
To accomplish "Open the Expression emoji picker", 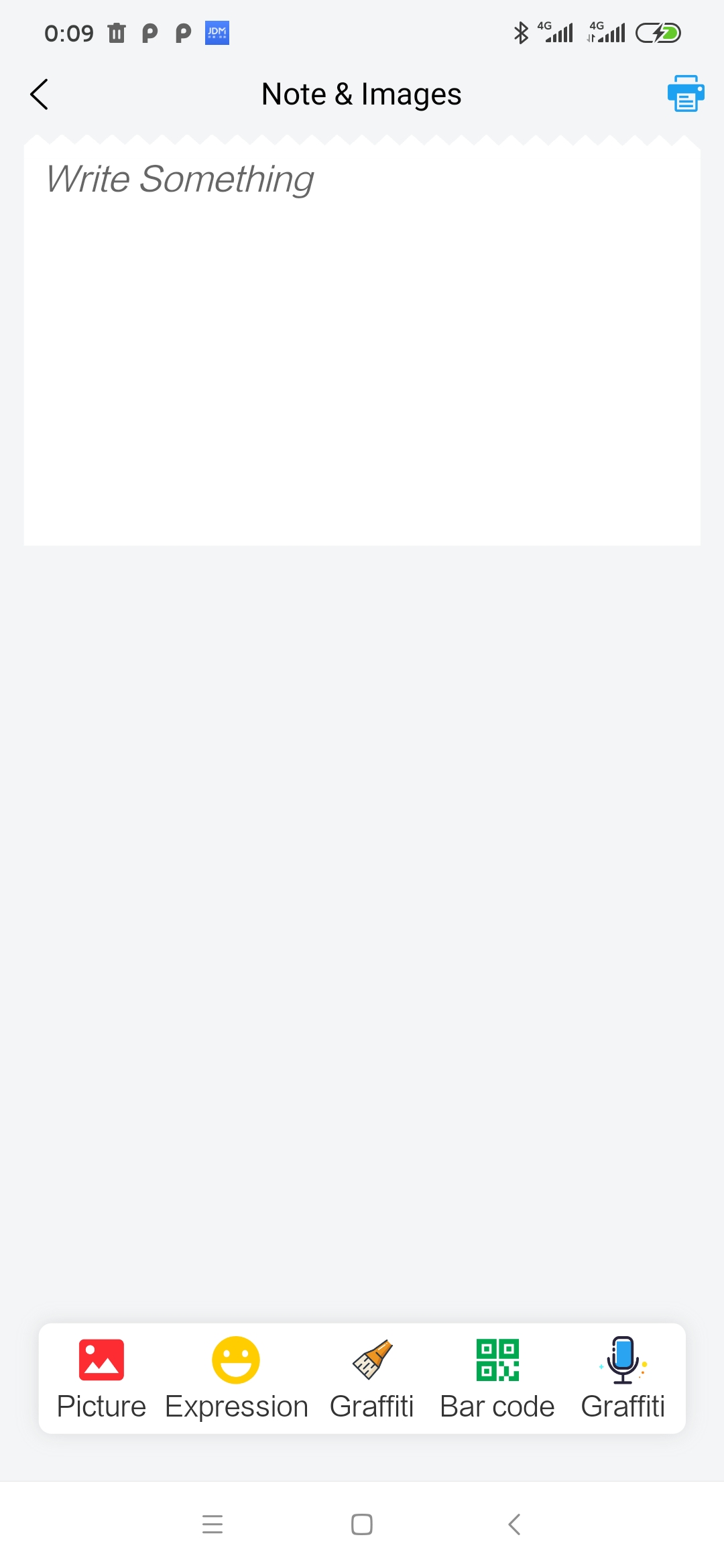I will click(x=236, y=1377).
